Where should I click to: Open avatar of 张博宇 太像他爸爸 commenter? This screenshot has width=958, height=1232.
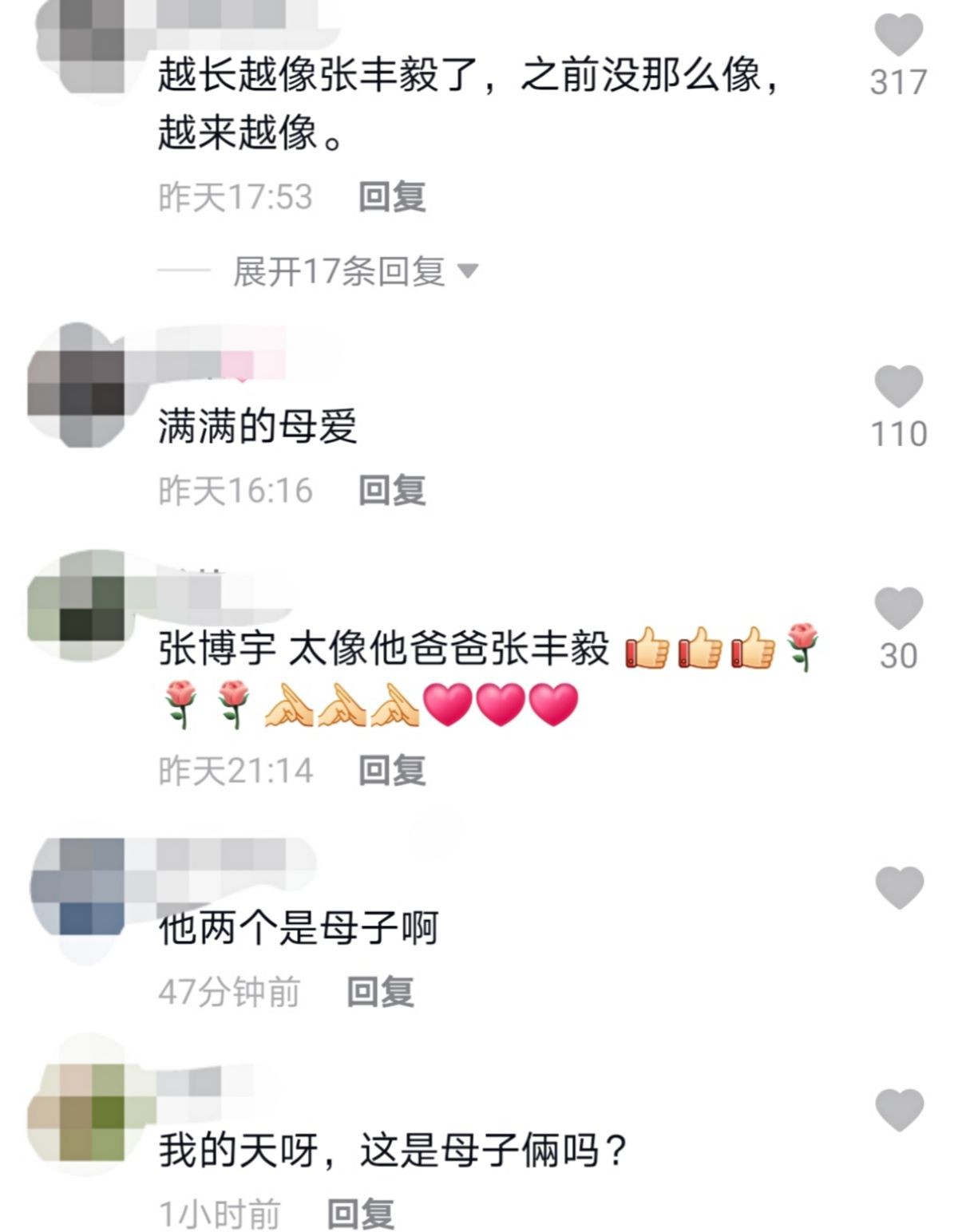pyautogui.click(x=77, y=606)
